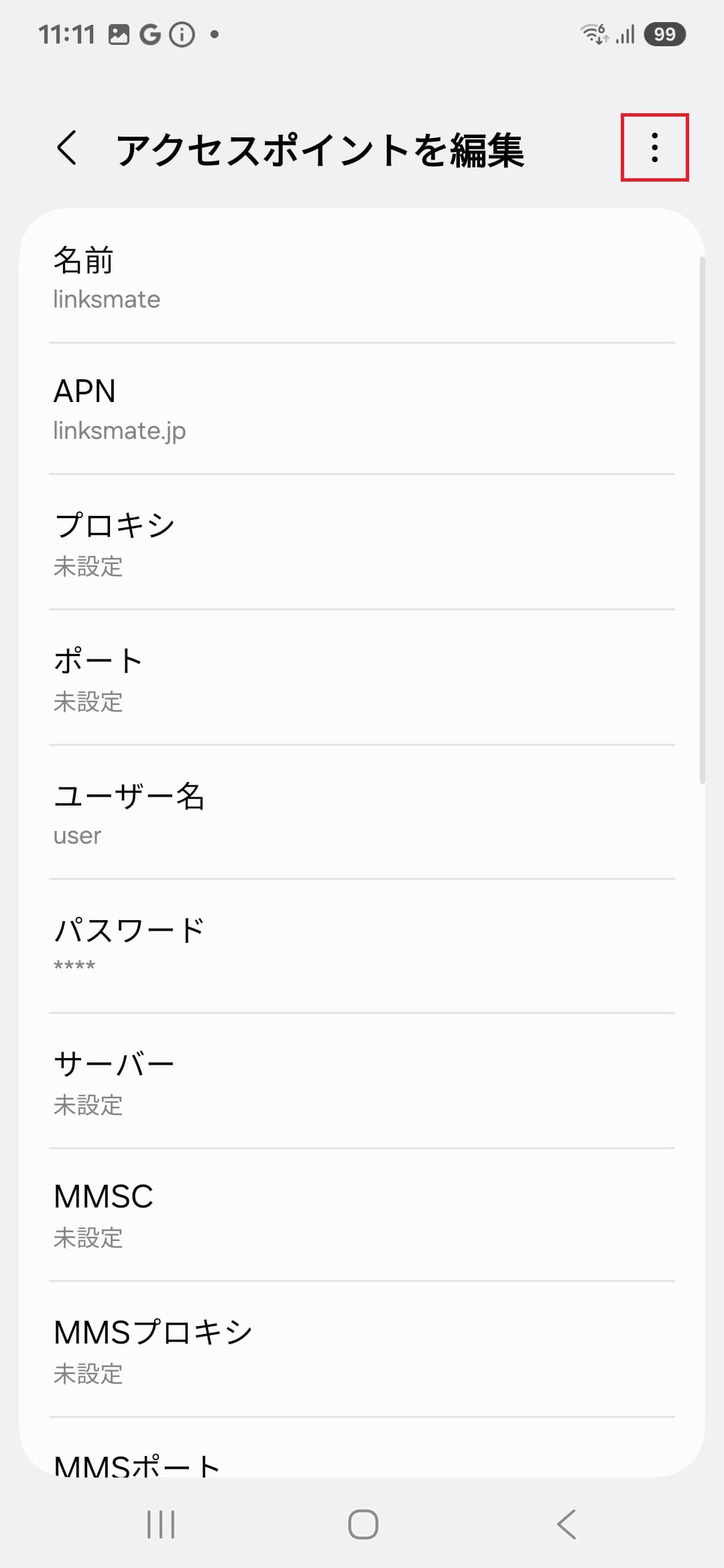The image size is (724, 1568).
Task: Edit the プロキシ setting marked 未設定
Action: click(362, 544)
